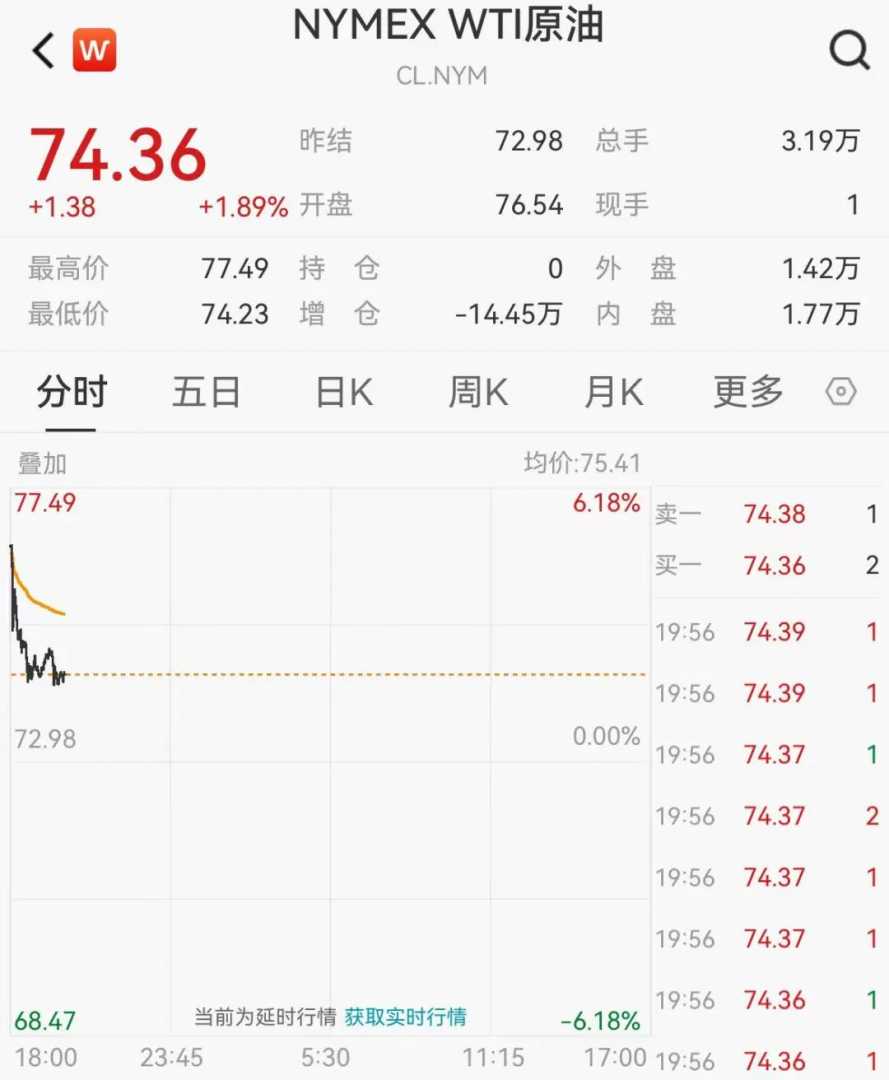Switch to the 分时 tab
Image resolution: width=889 pixels, height=1080 pixels.
coord(71,392)
